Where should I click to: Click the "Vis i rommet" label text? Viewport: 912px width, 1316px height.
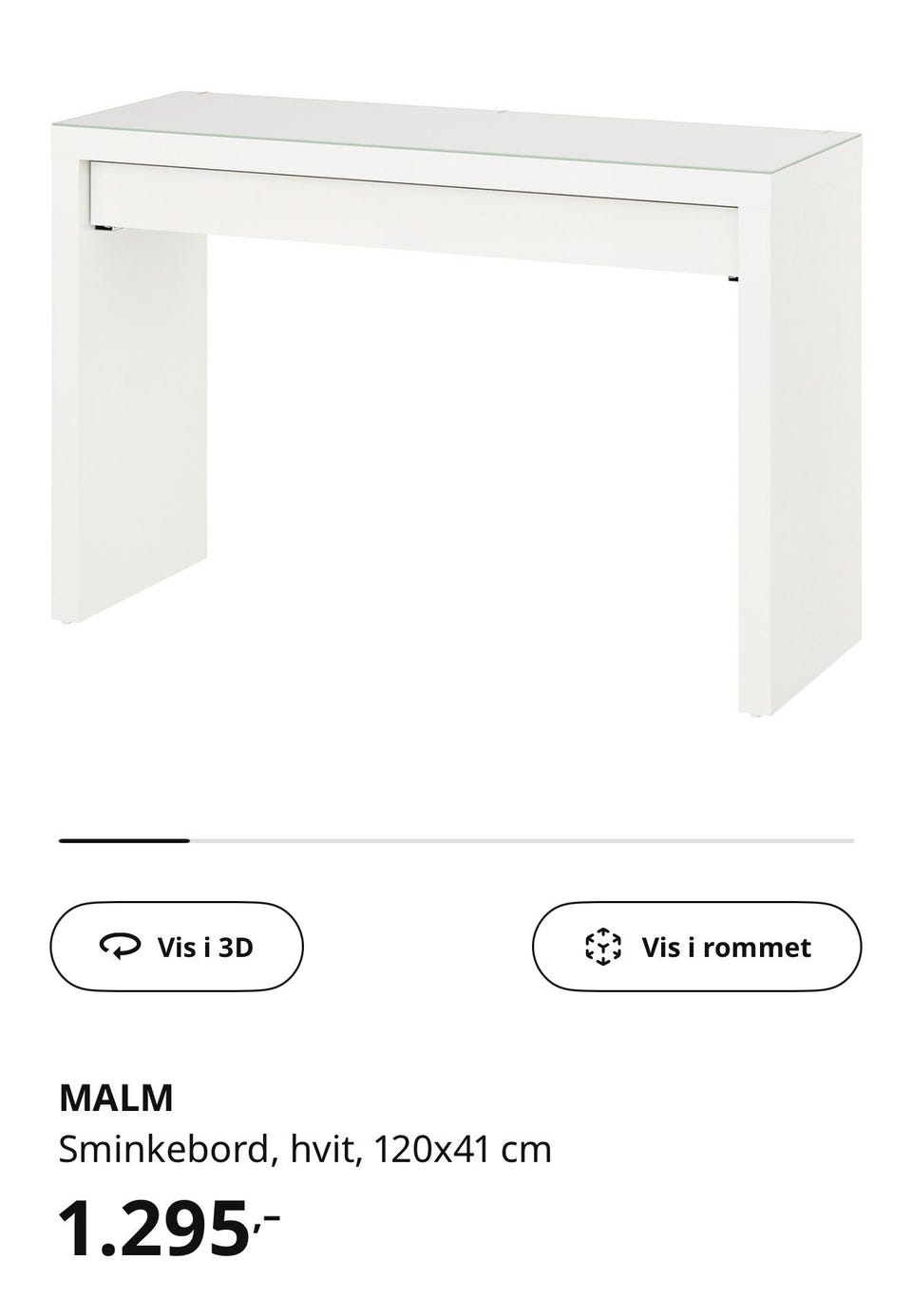pos(727,946)
